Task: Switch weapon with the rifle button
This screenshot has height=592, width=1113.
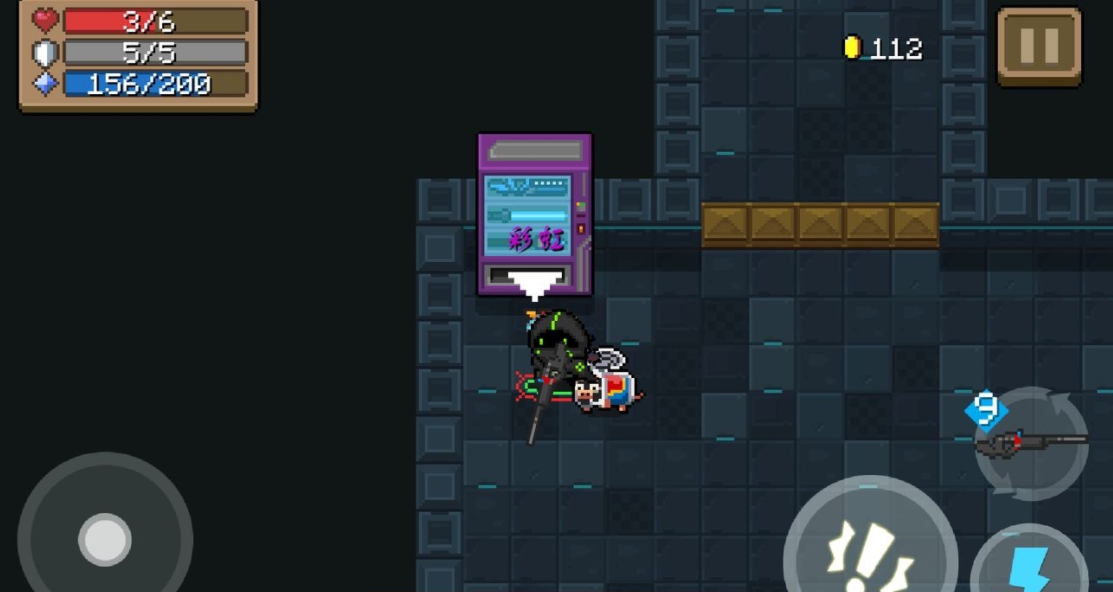Action: (1032, 443)
